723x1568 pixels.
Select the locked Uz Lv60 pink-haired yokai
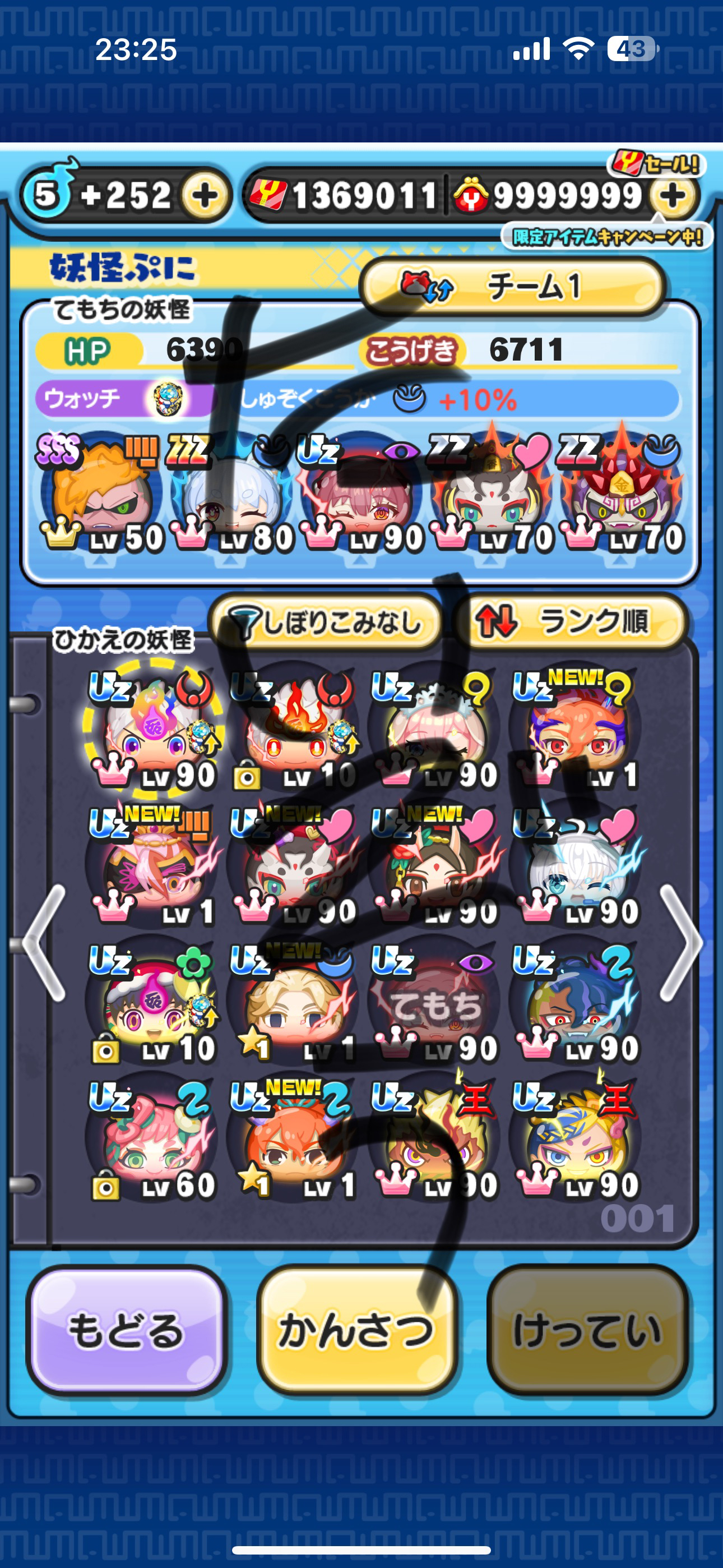click(x=152, y=1138)
